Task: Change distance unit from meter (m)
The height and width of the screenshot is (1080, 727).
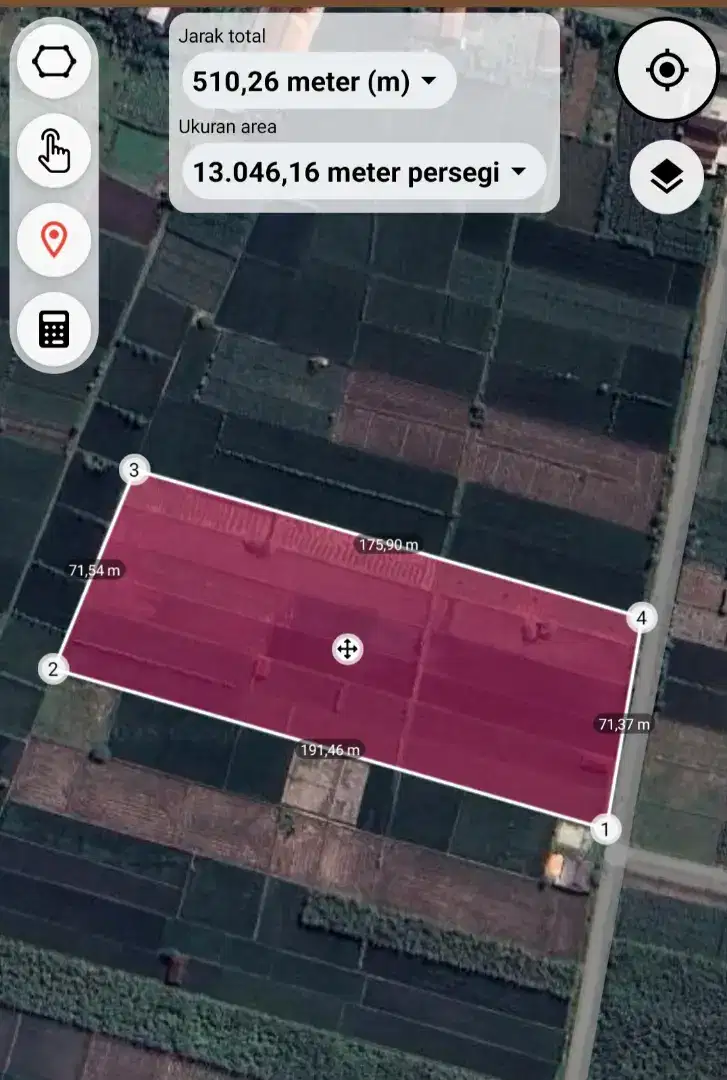Action: pyautogui.click(x=318, y=82)
